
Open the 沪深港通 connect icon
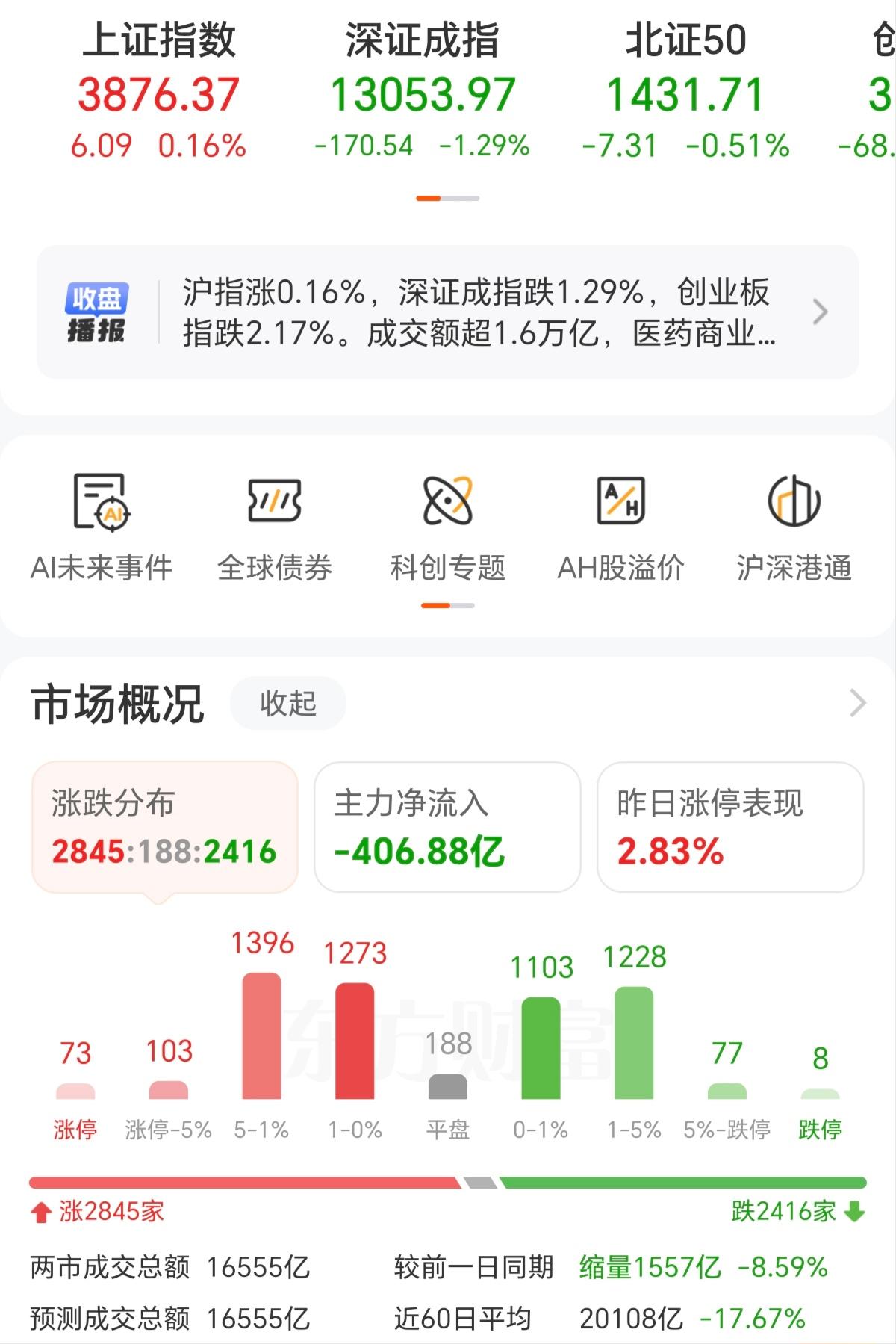click(793, 525)
